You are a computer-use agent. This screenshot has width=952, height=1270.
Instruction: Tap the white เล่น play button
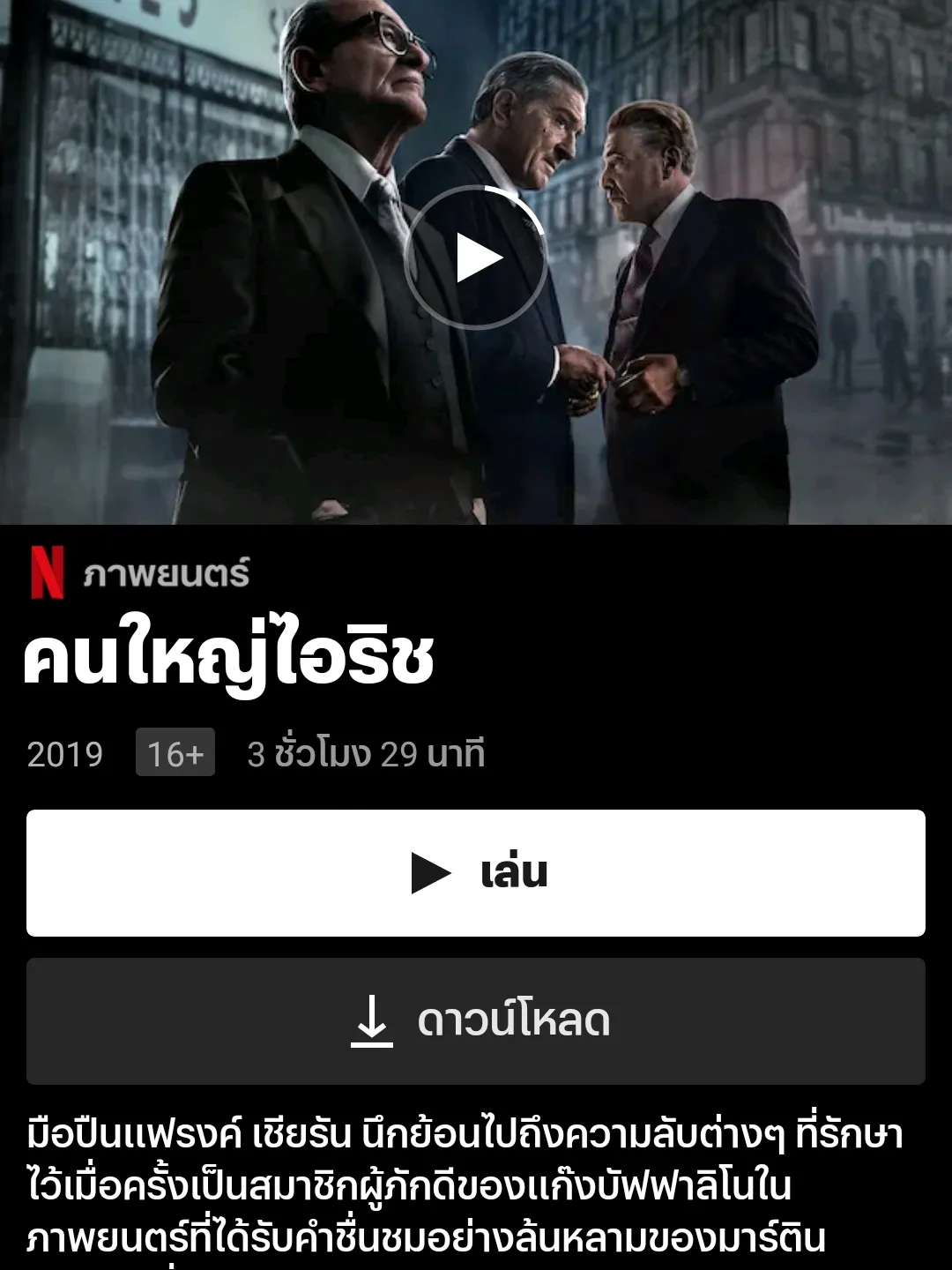click(476, 873)
